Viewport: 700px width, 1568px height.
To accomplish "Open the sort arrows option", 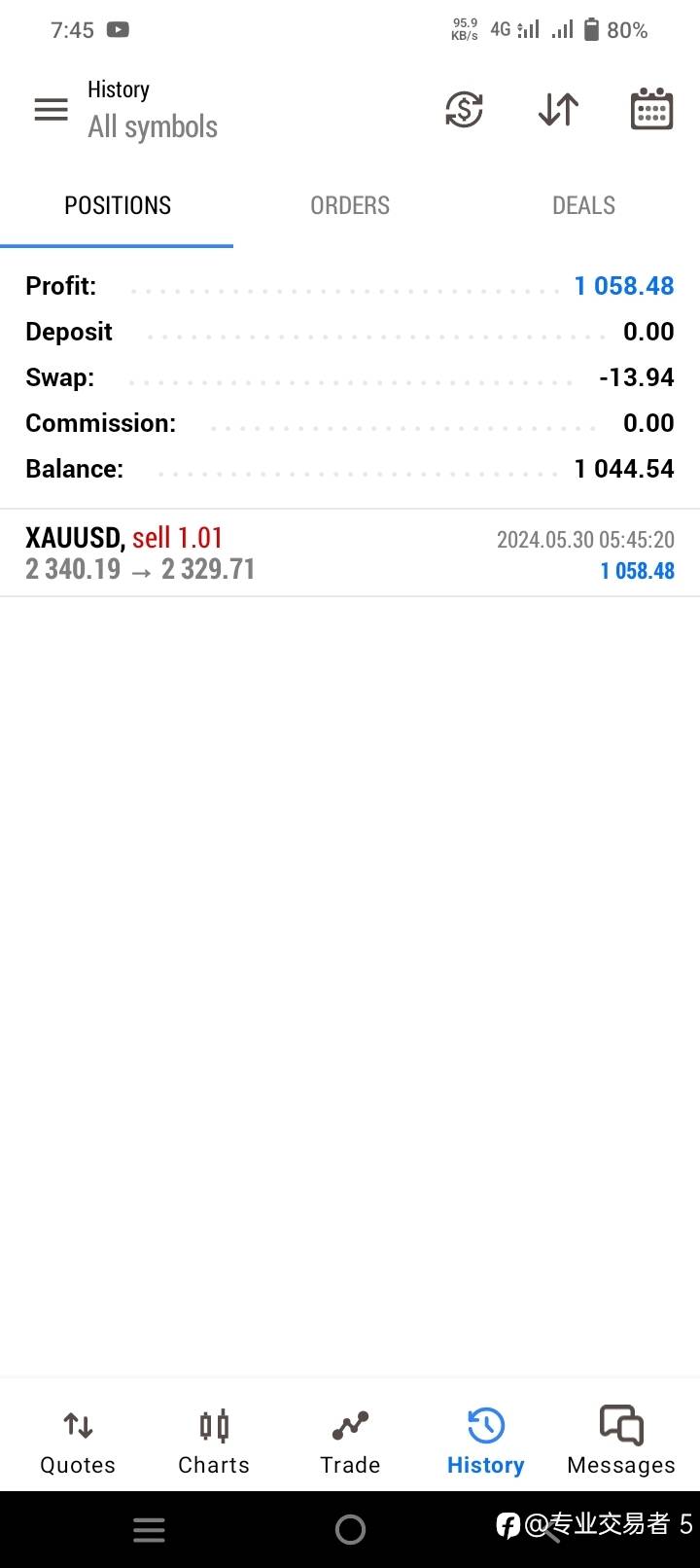I will pyautogui.click(x=558, y=109).
